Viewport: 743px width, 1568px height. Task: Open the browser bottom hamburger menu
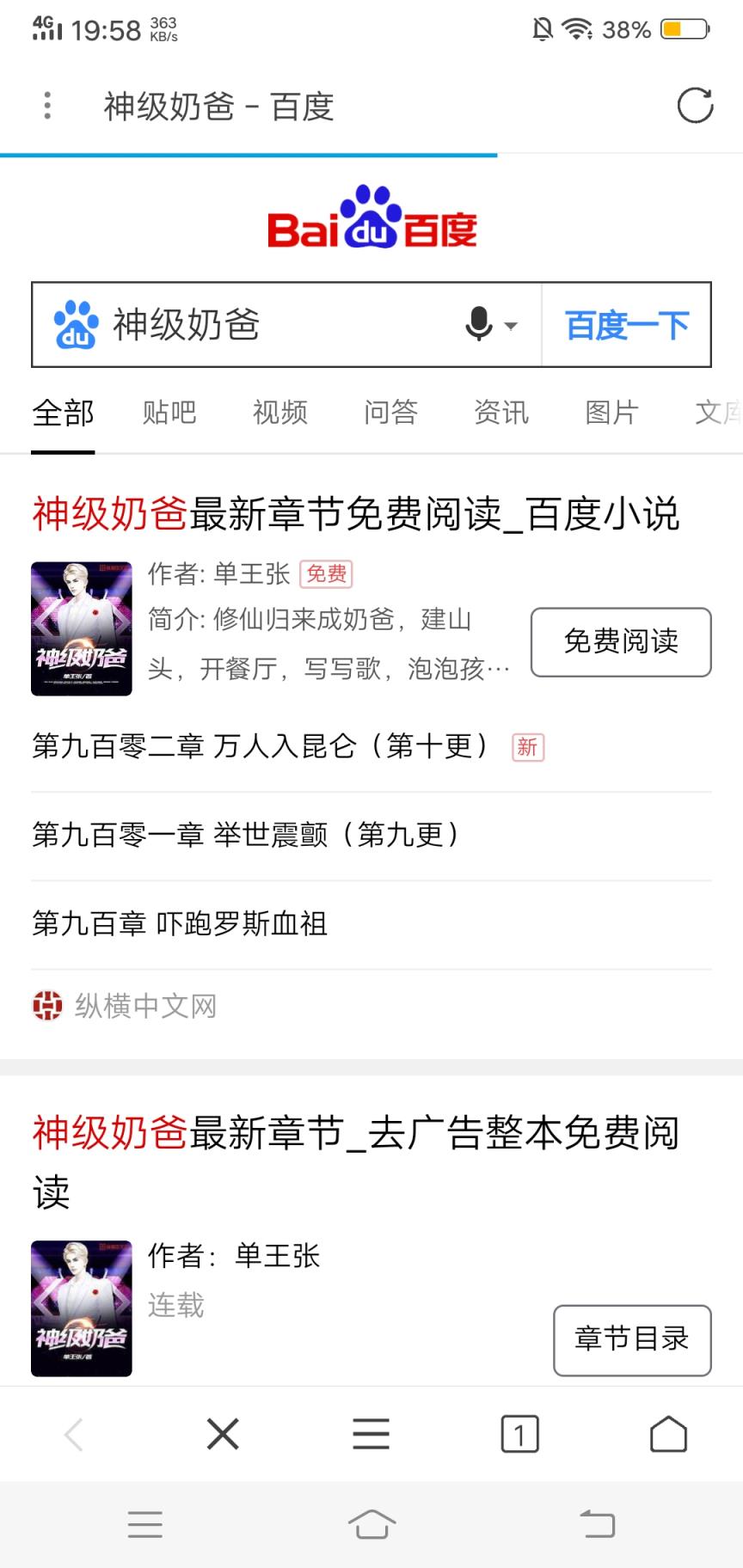click(x=371, y=1434)
